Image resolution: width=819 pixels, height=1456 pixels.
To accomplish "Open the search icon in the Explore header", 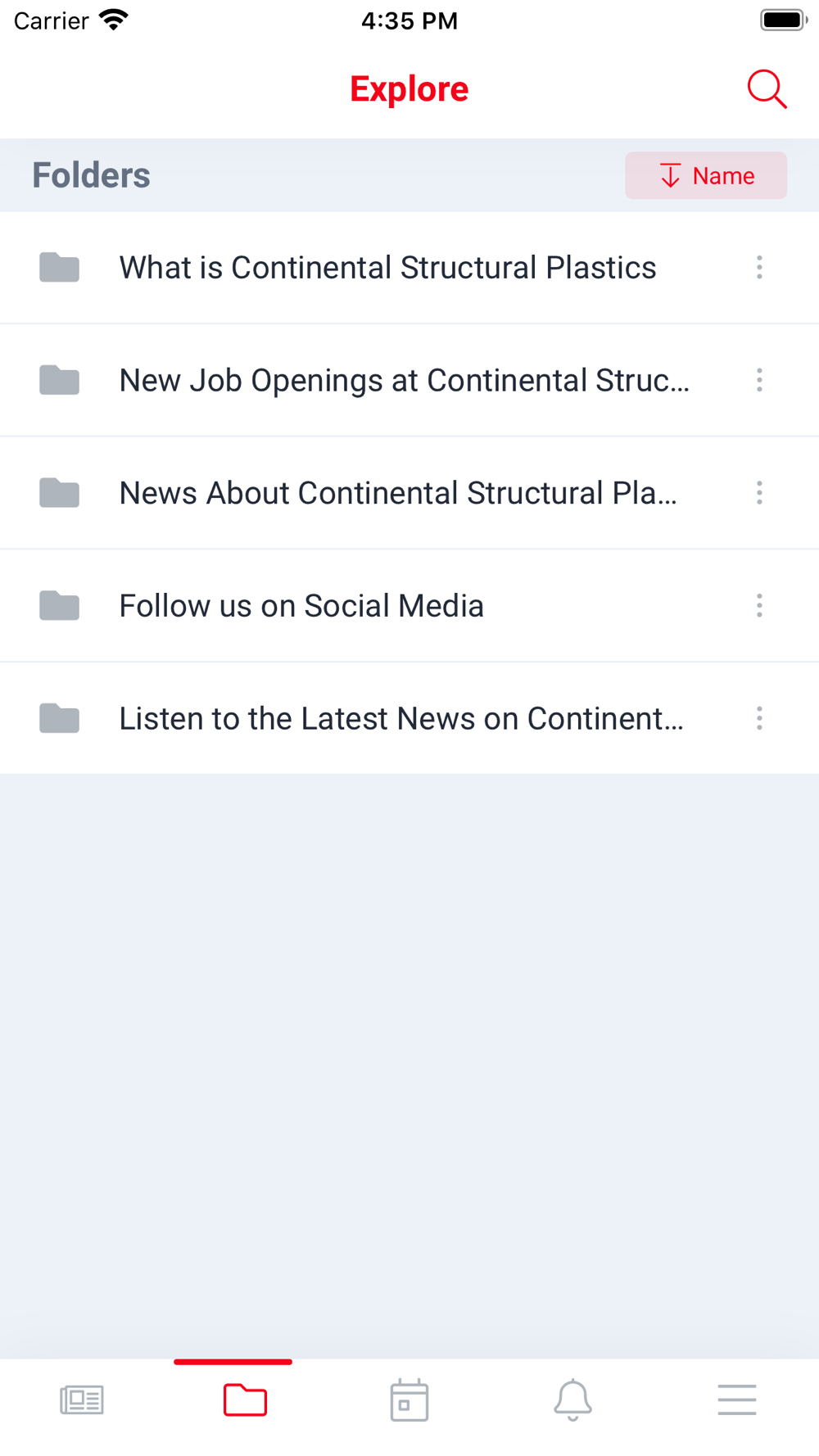I will click(x=767, y=89).
